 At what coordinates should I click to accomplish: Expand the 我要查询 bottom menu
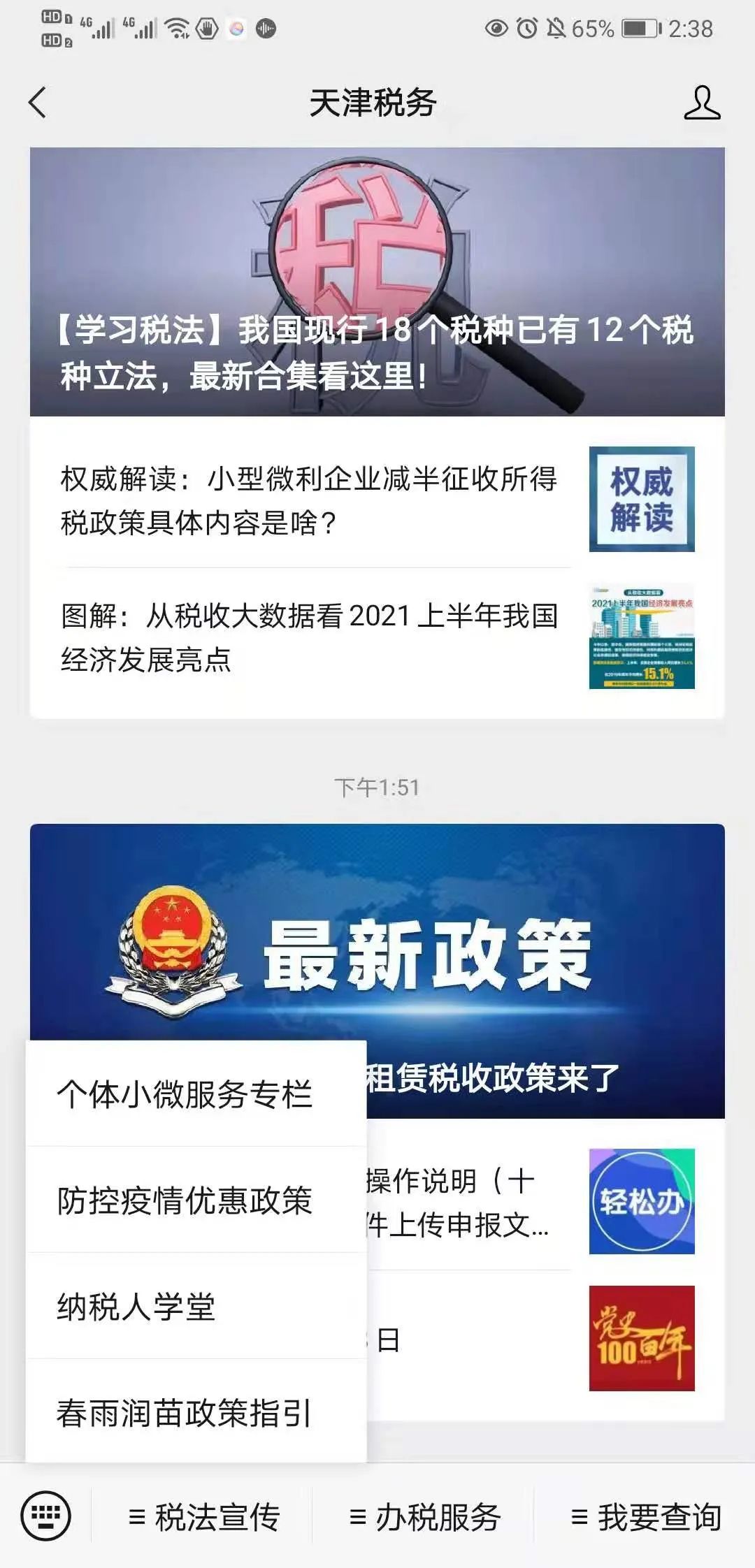pos(646,1517)
